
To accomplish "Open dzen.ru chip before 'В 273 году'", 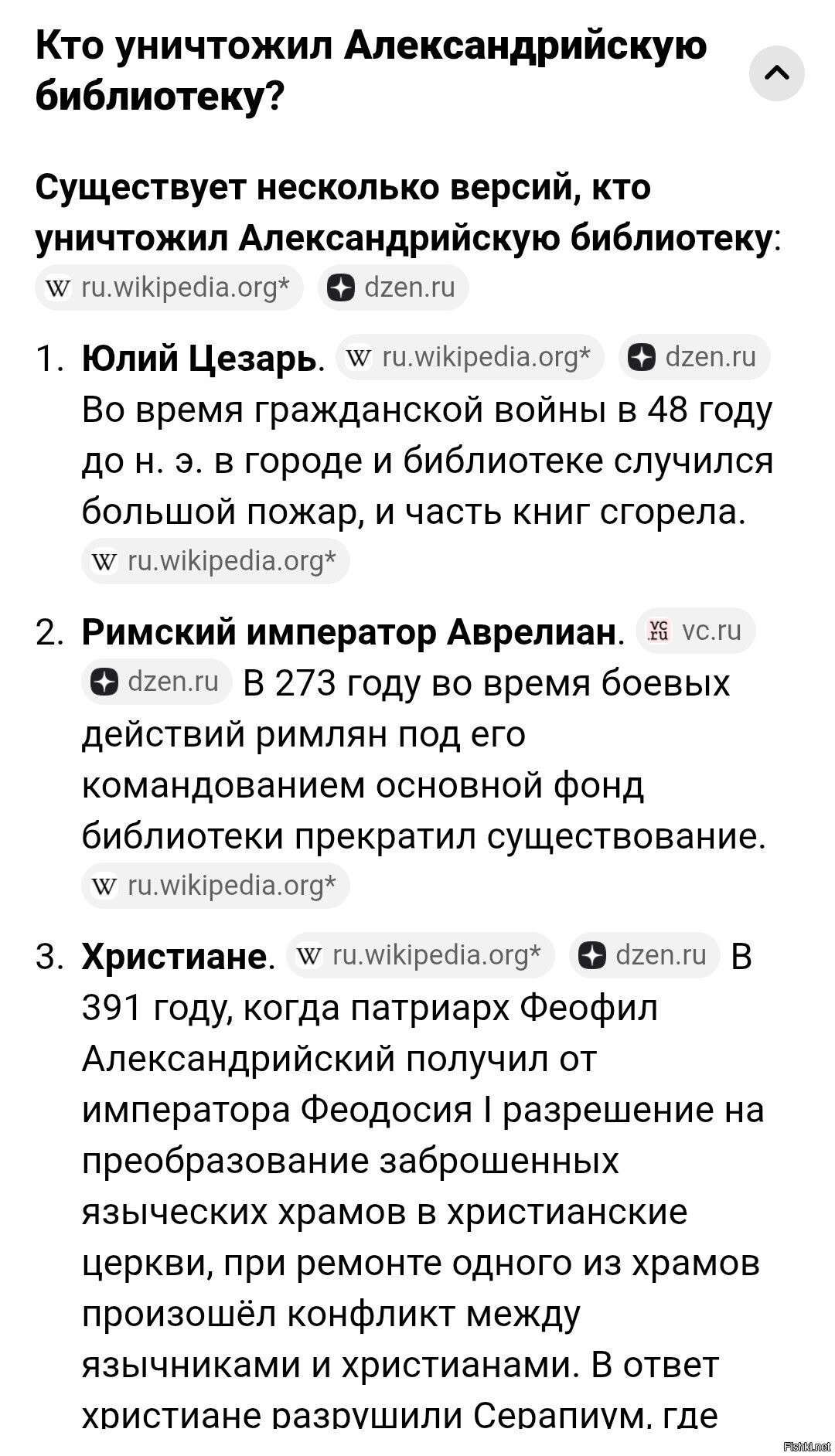I will (x=157, y=681).
